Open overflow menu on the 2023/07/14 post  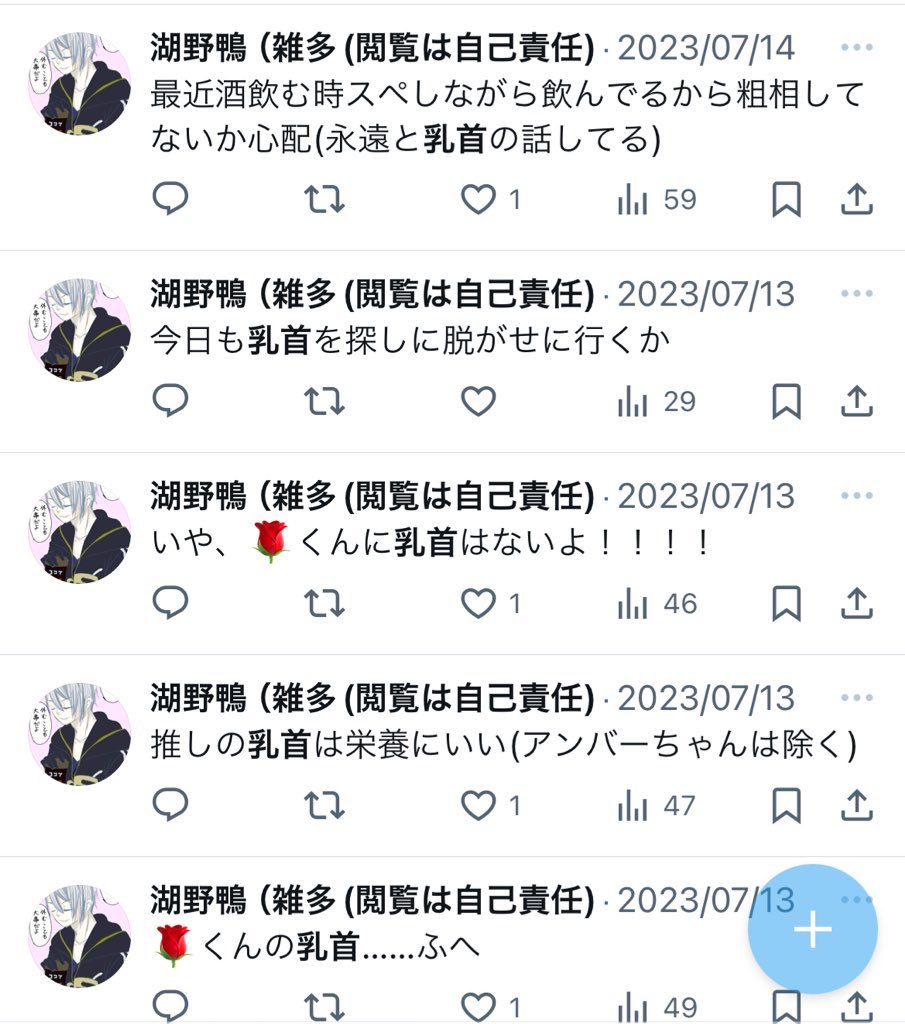click(x=857, y=49)
